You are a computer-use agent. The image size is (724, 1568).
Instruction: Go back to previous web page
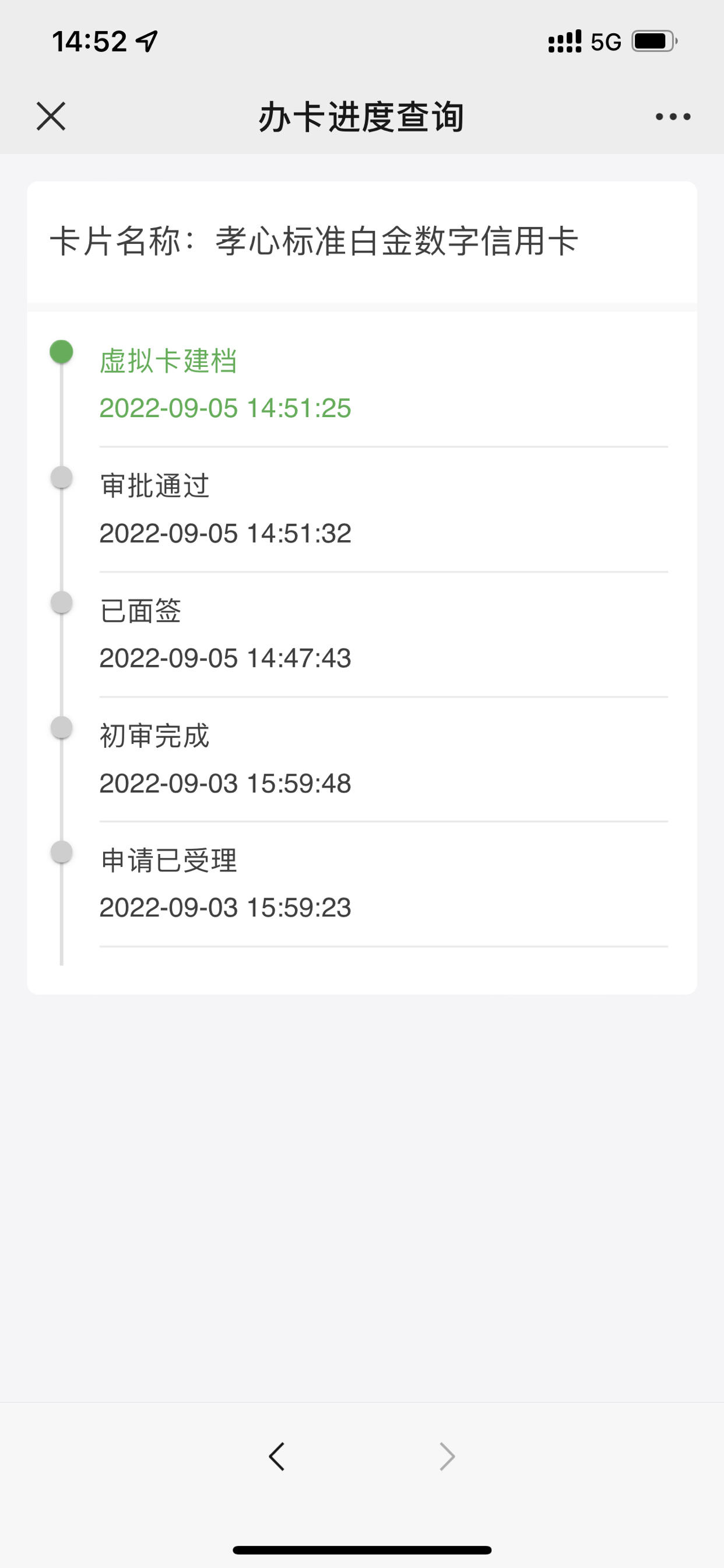pos(277,1457)
